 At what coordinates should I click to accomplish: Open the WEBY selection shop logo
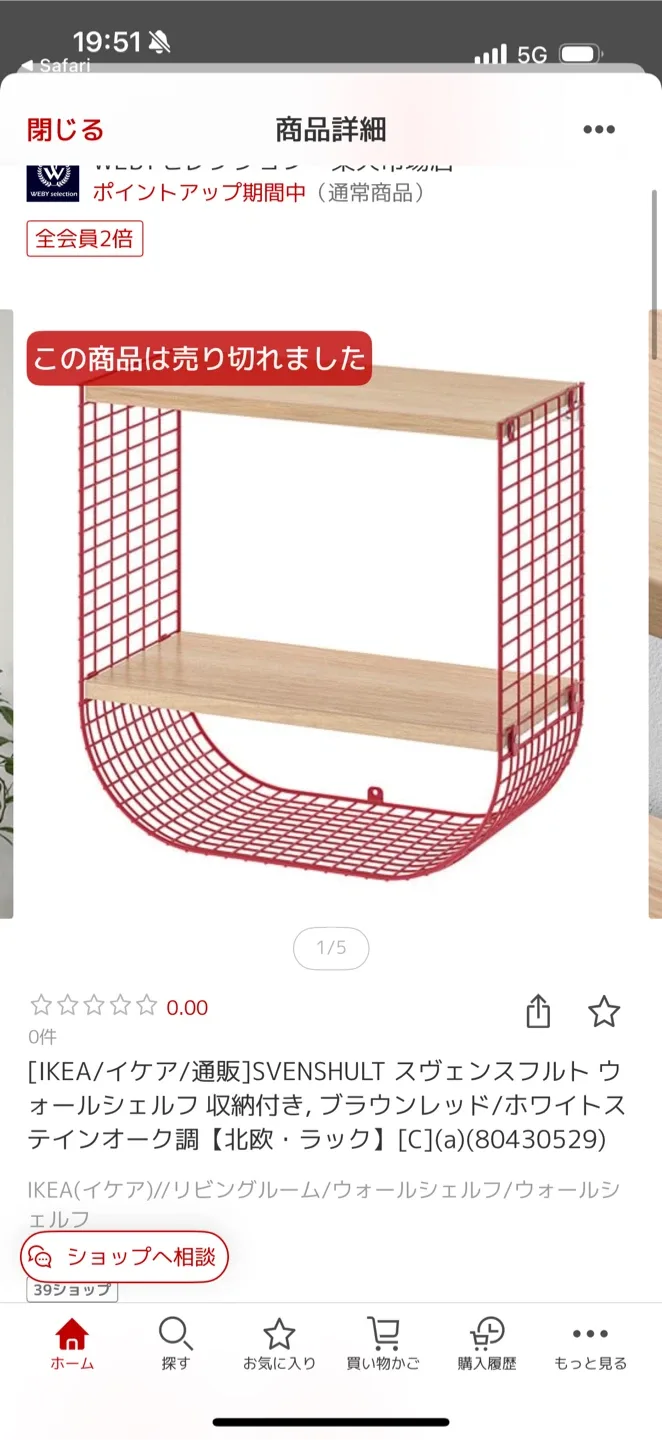53,181
